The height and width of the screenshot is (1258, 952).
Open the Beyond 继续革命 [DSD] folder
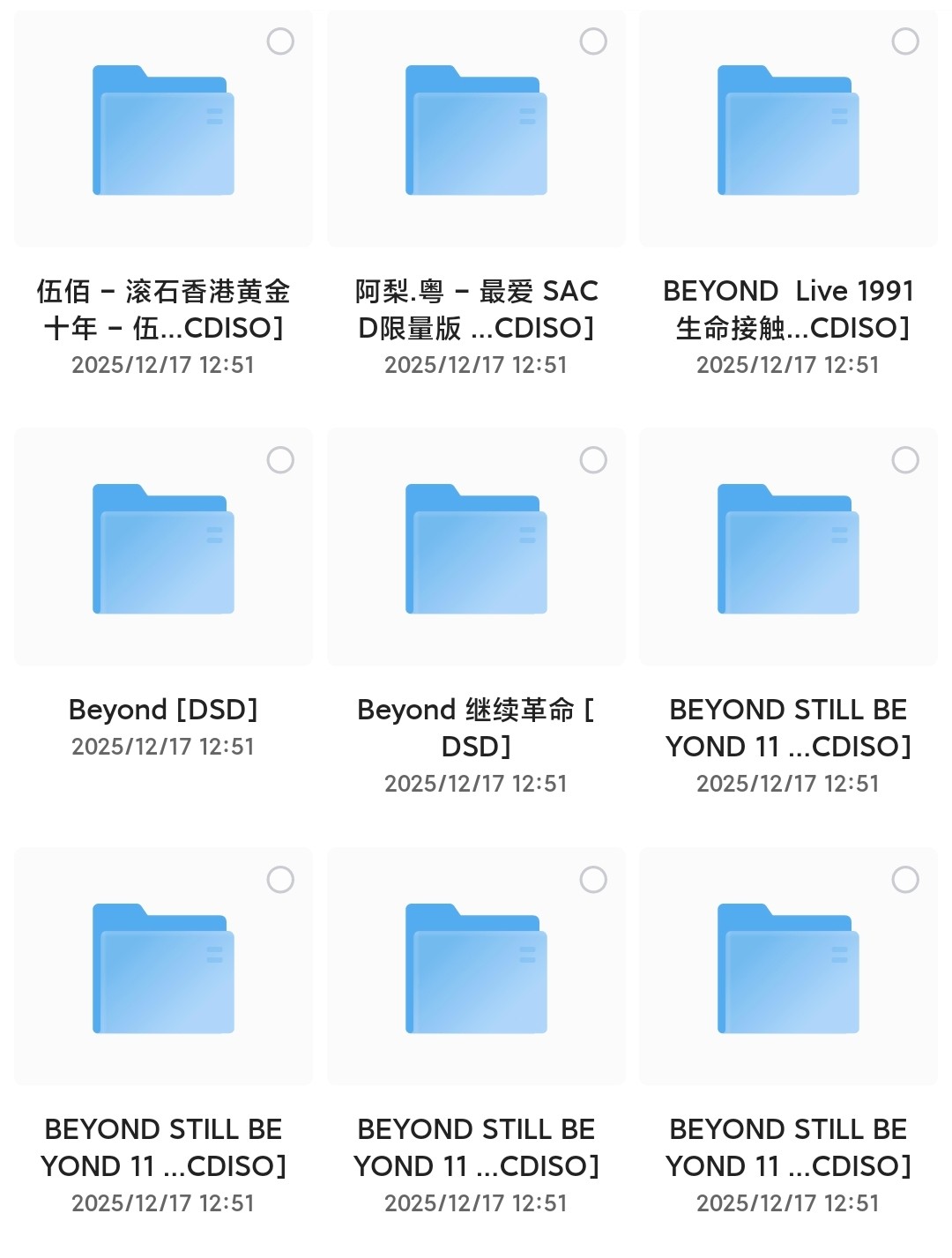tap(476, 548)
